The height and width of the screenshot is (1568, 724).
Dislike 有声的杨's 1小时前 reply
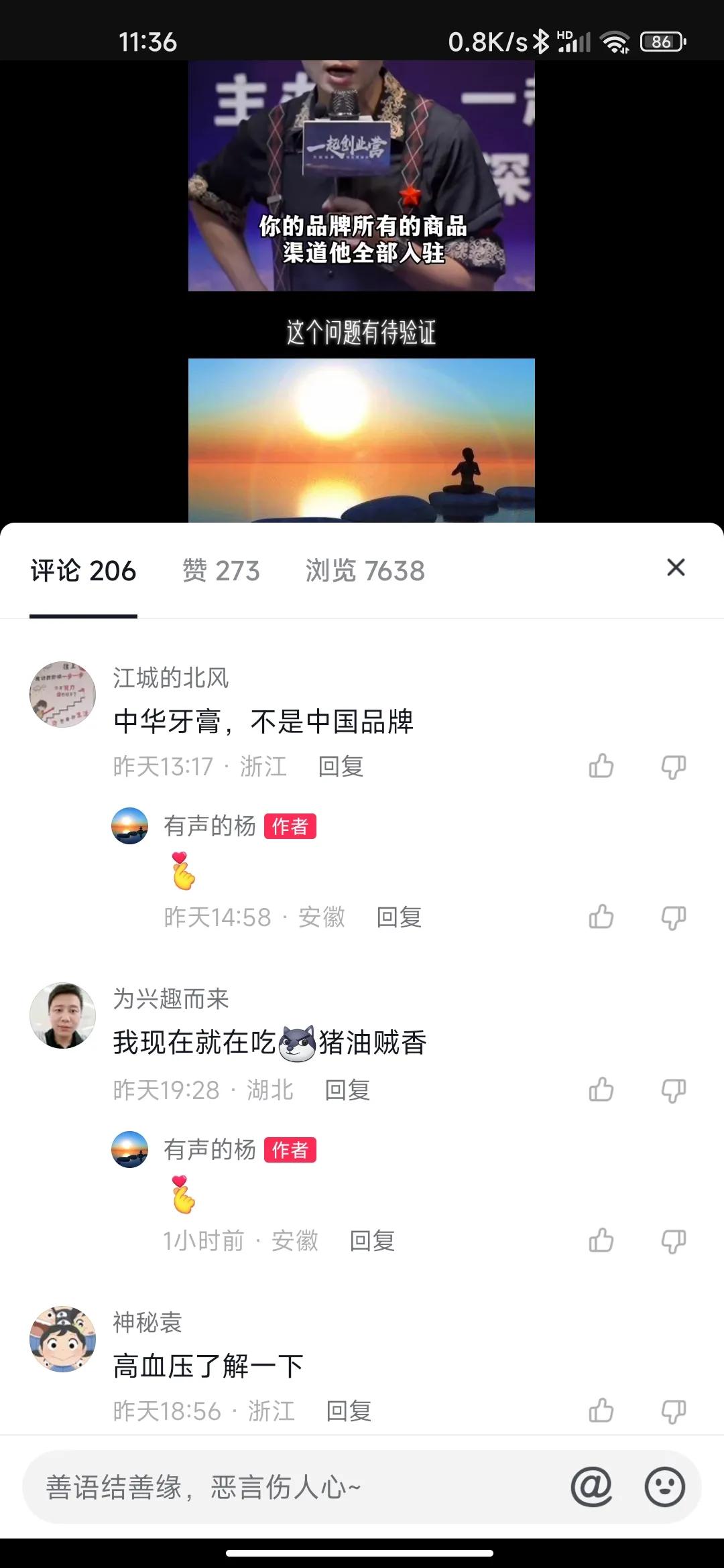673,1241
